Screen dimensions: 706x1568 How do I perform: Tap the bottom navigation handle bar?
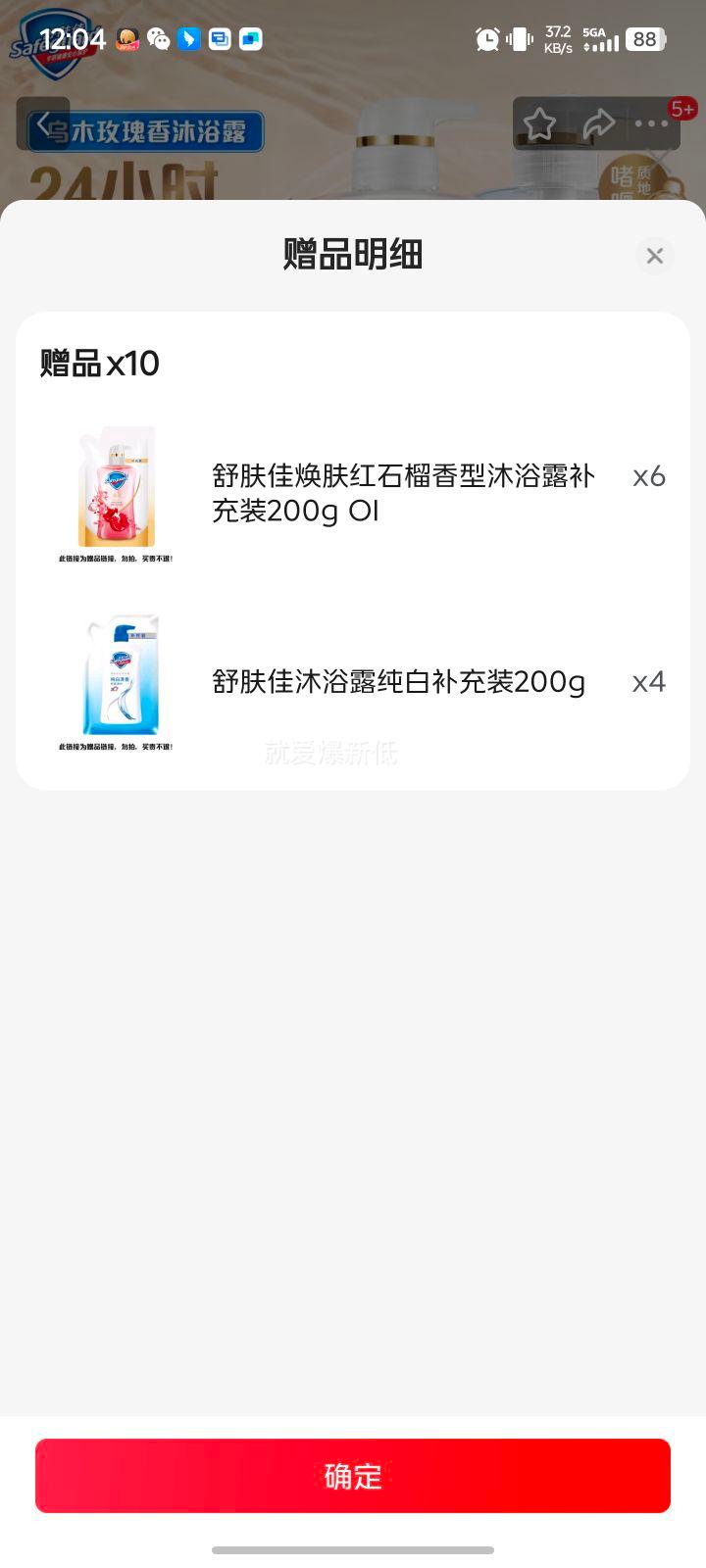click(353, 1551)
